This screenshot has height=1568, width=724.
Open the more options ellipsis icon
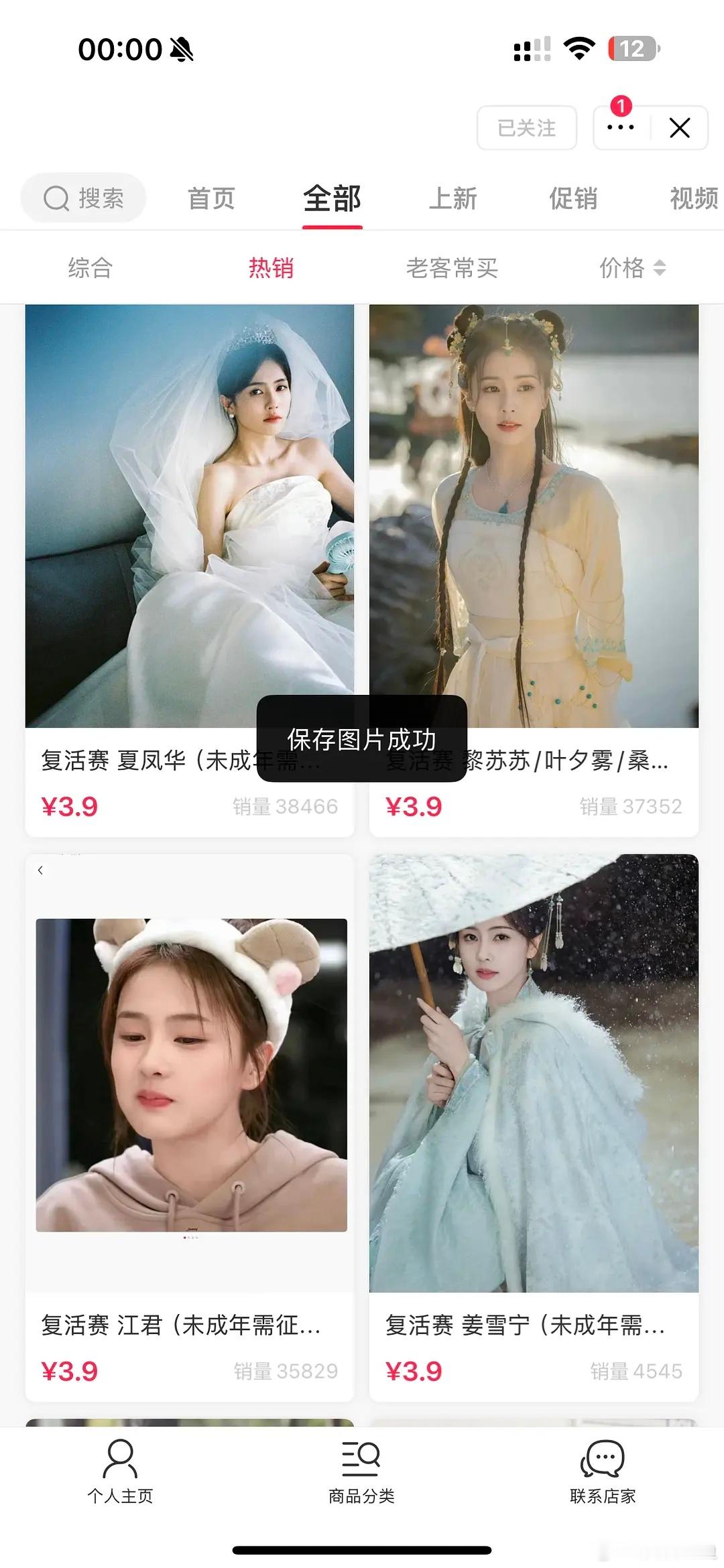coord(620,129)
